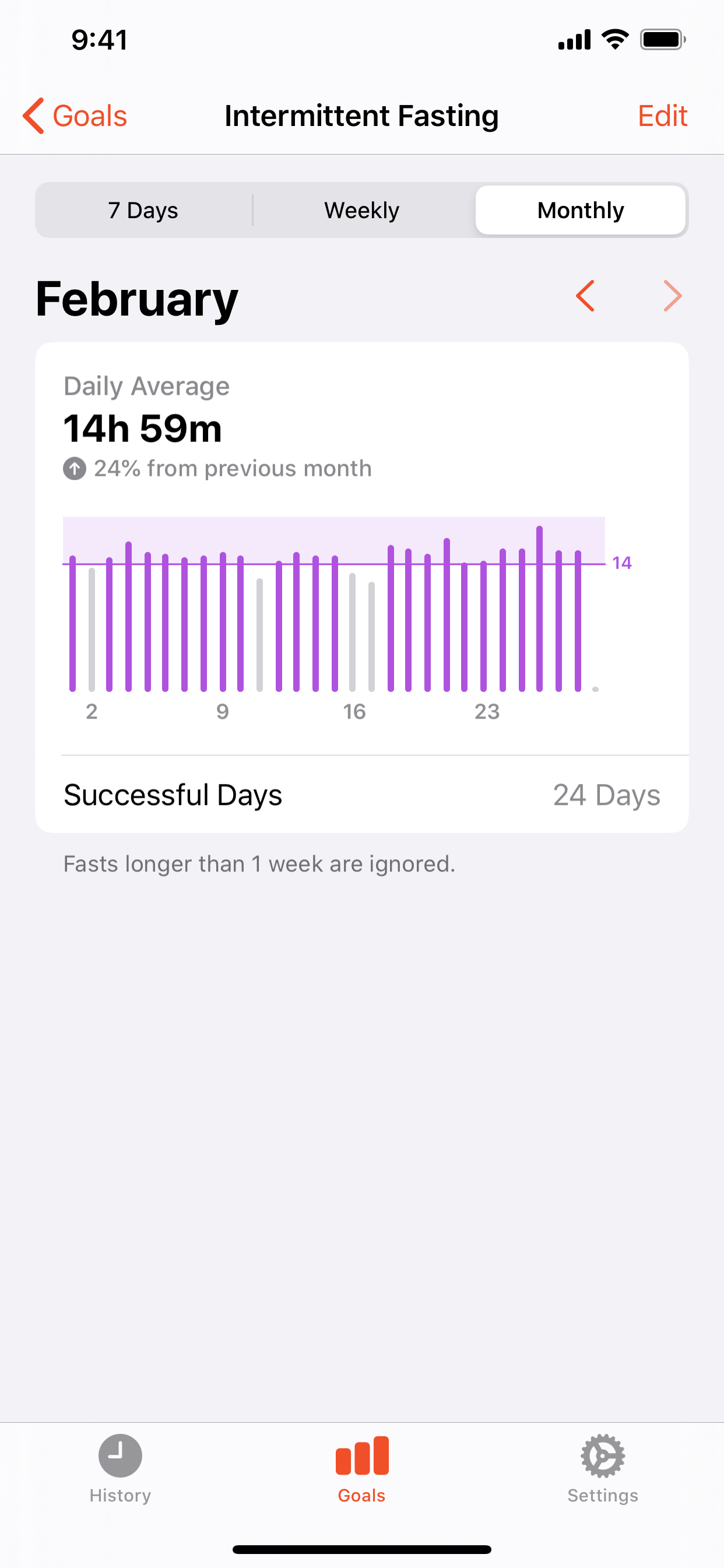The width and height of the screenshot is (724, 1568).
Task: Show the previous month's data
Action: click(x=585, y=296)
